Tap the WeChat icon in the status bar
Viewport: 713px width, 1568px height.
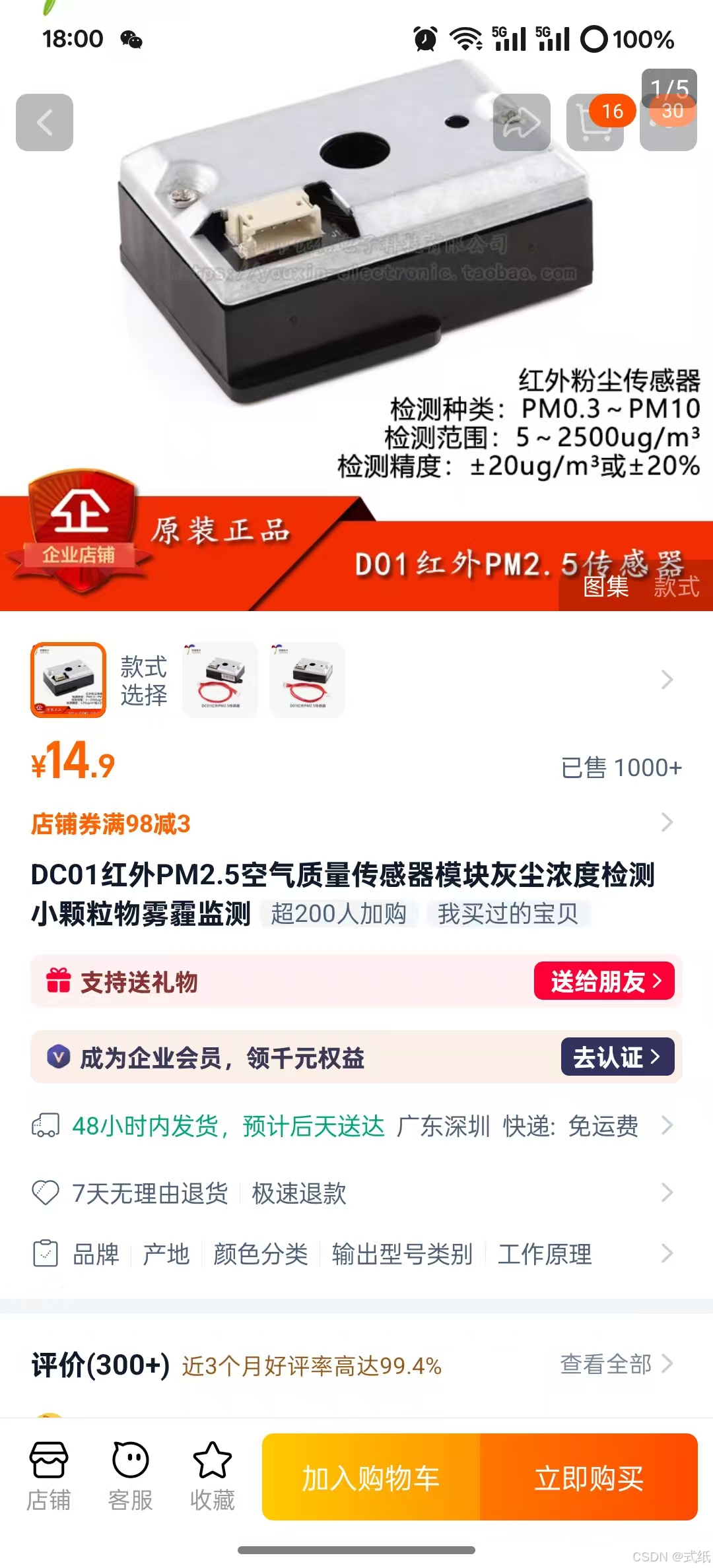click(131, 40)
